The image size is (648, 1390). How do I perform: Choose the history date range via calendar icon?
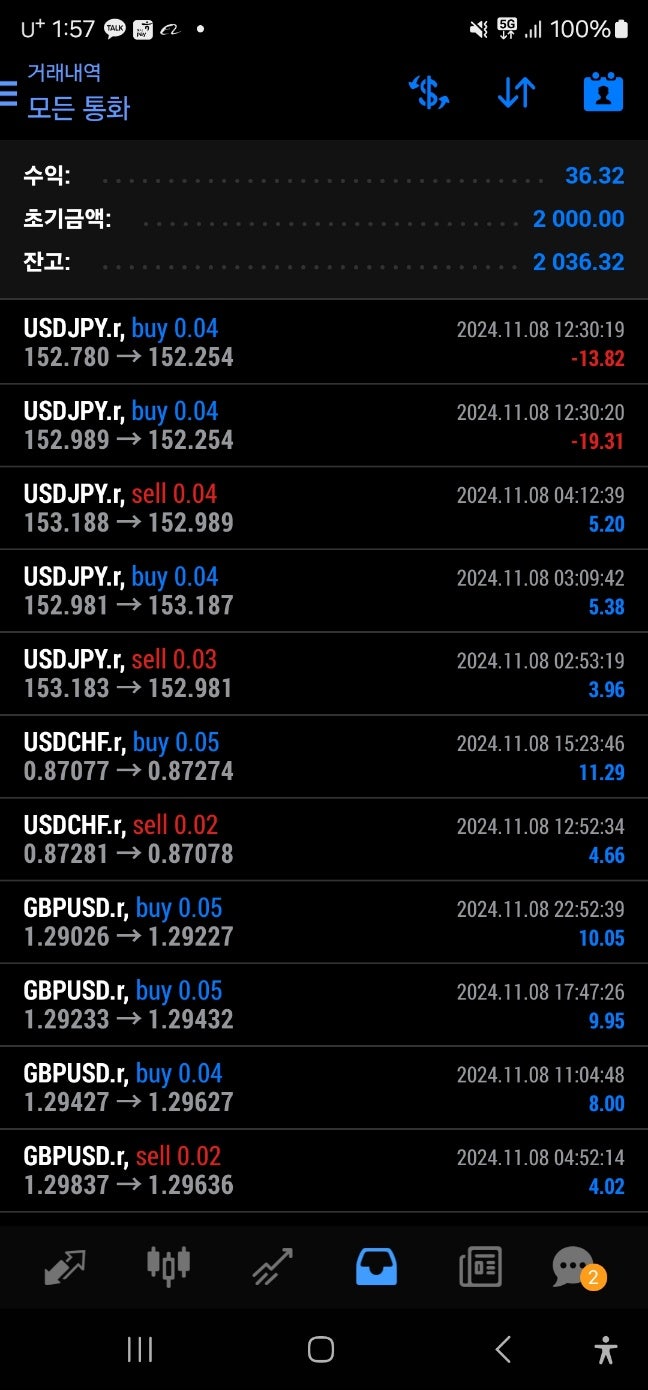point(603,93)
